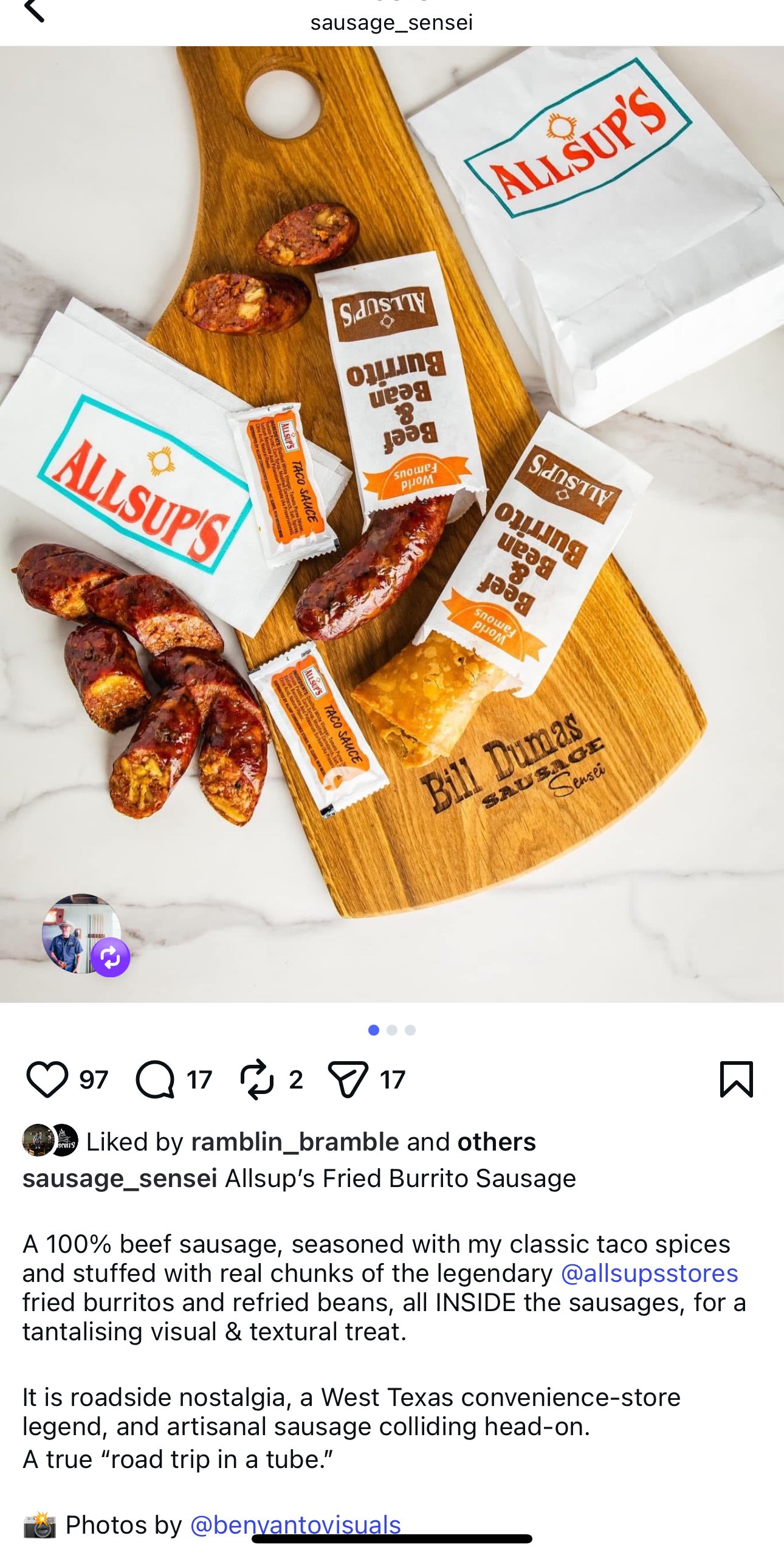Open the sausage_sensei username in the caption
This screenshot has width=784, height=1558.
[120, 1179]
